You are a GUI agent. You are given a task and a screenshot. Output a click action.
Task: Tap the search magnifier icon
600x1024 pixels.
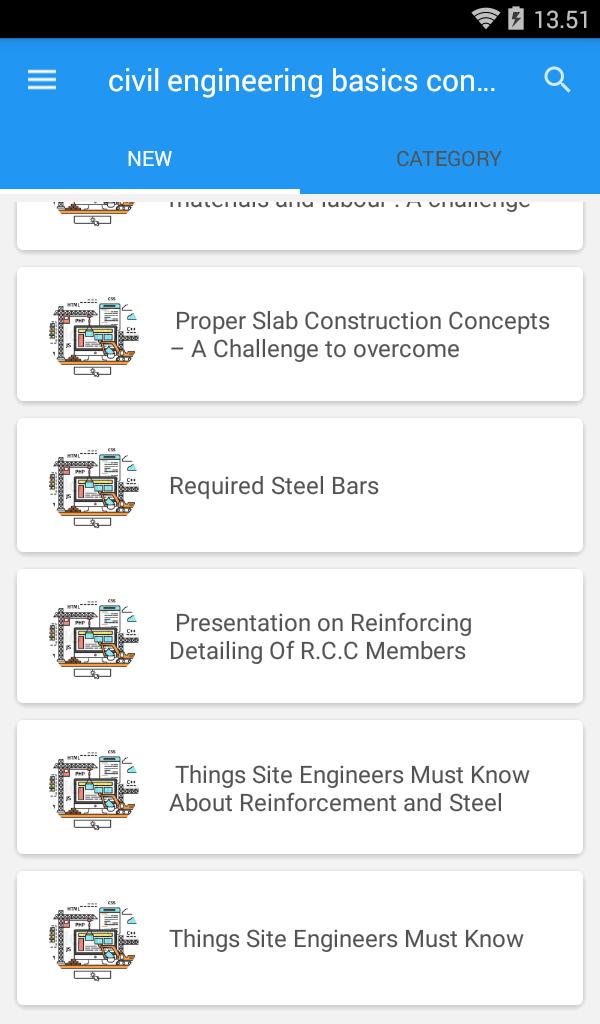pos(557,81)
